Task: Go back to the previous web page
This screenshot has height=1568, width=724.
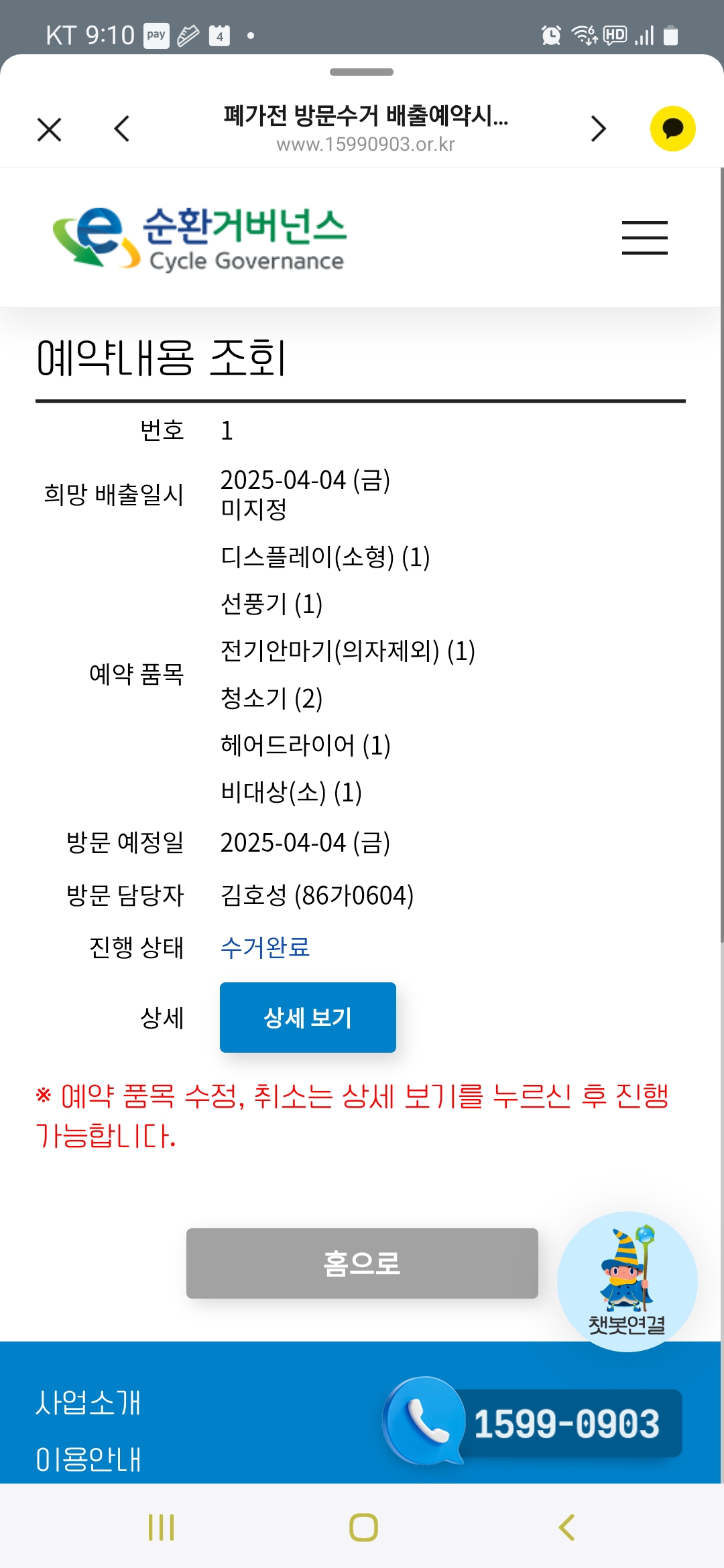Action: coord(122,129)
